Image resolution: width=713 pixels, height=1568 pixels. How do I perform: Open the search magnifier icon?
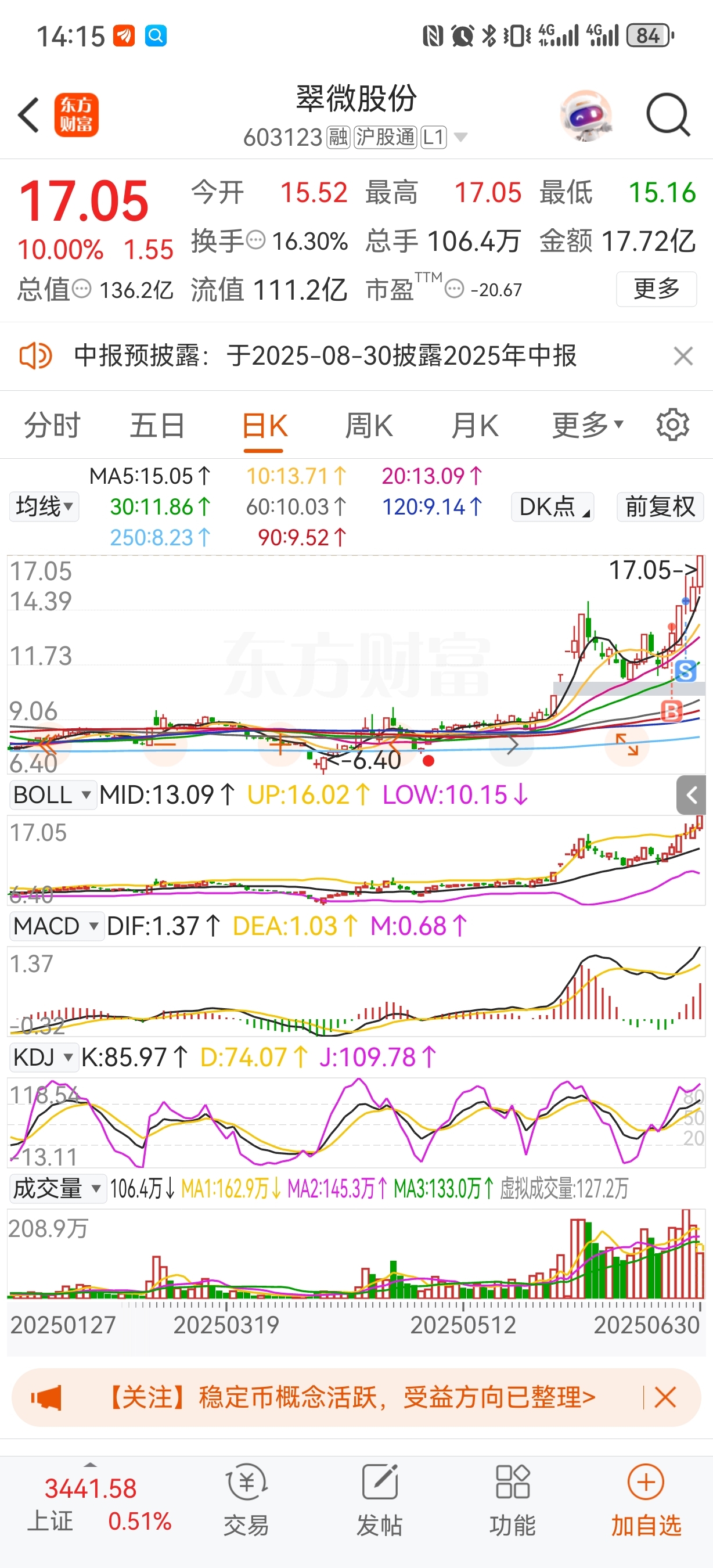(667, 114)
